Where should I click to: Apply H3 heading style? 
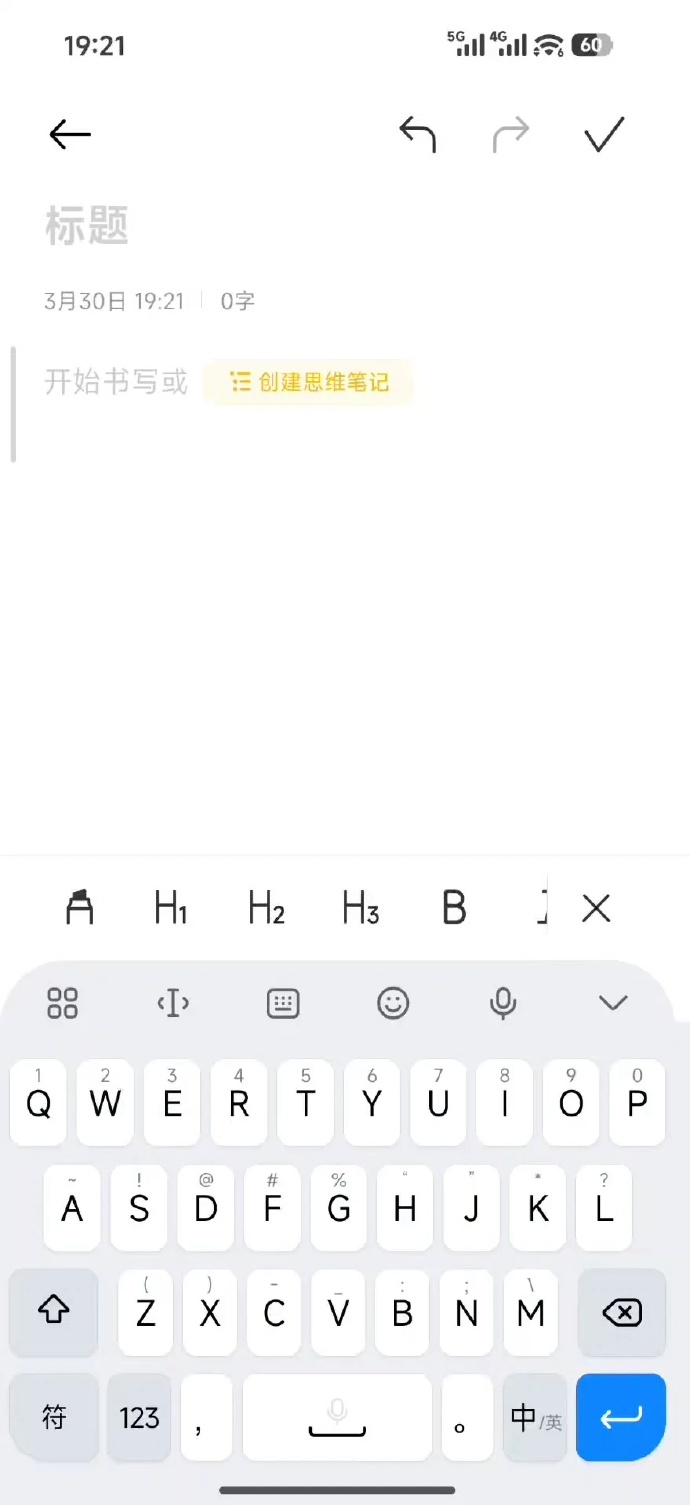pos(360,908)
